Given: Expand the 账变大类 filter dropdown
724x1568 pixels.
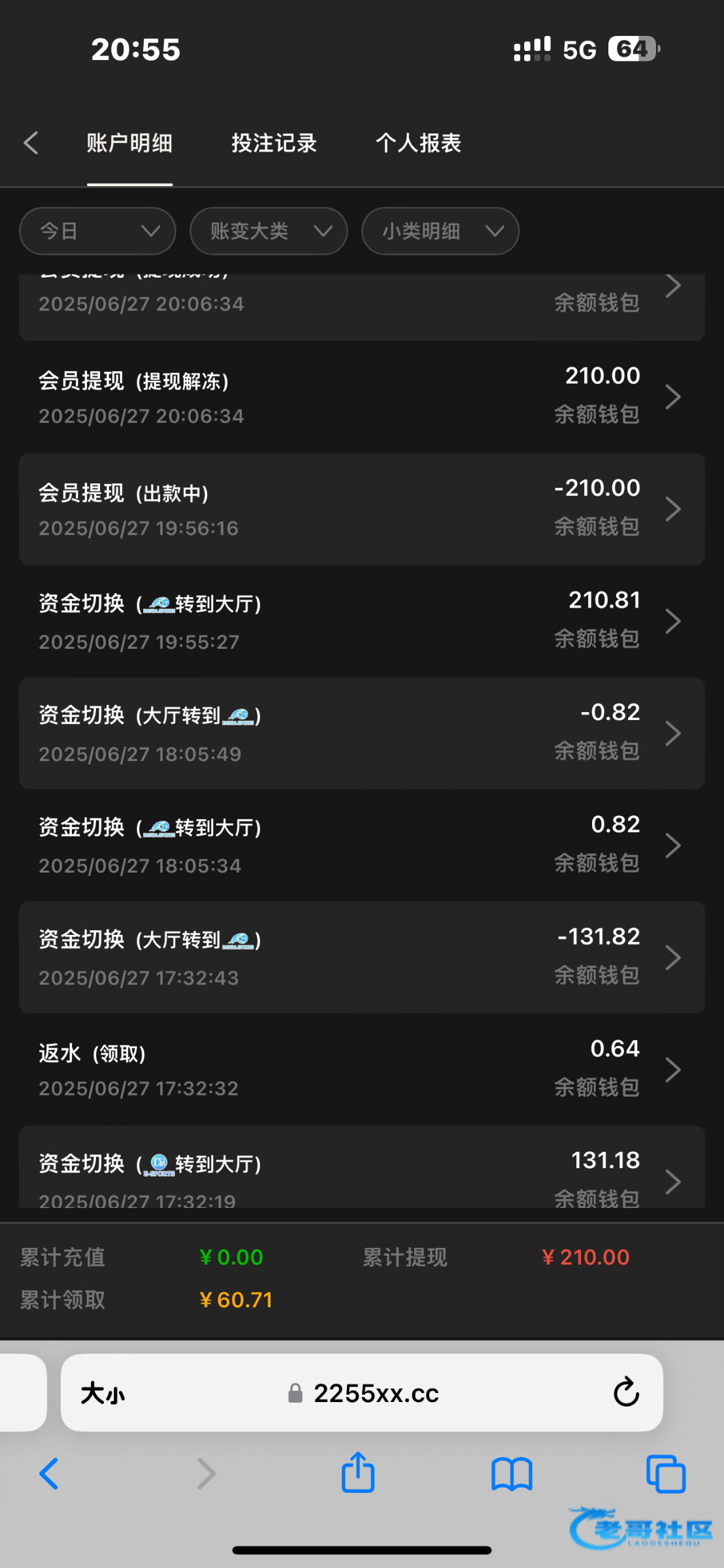Looking at the screenshot, I should point(269,231).
